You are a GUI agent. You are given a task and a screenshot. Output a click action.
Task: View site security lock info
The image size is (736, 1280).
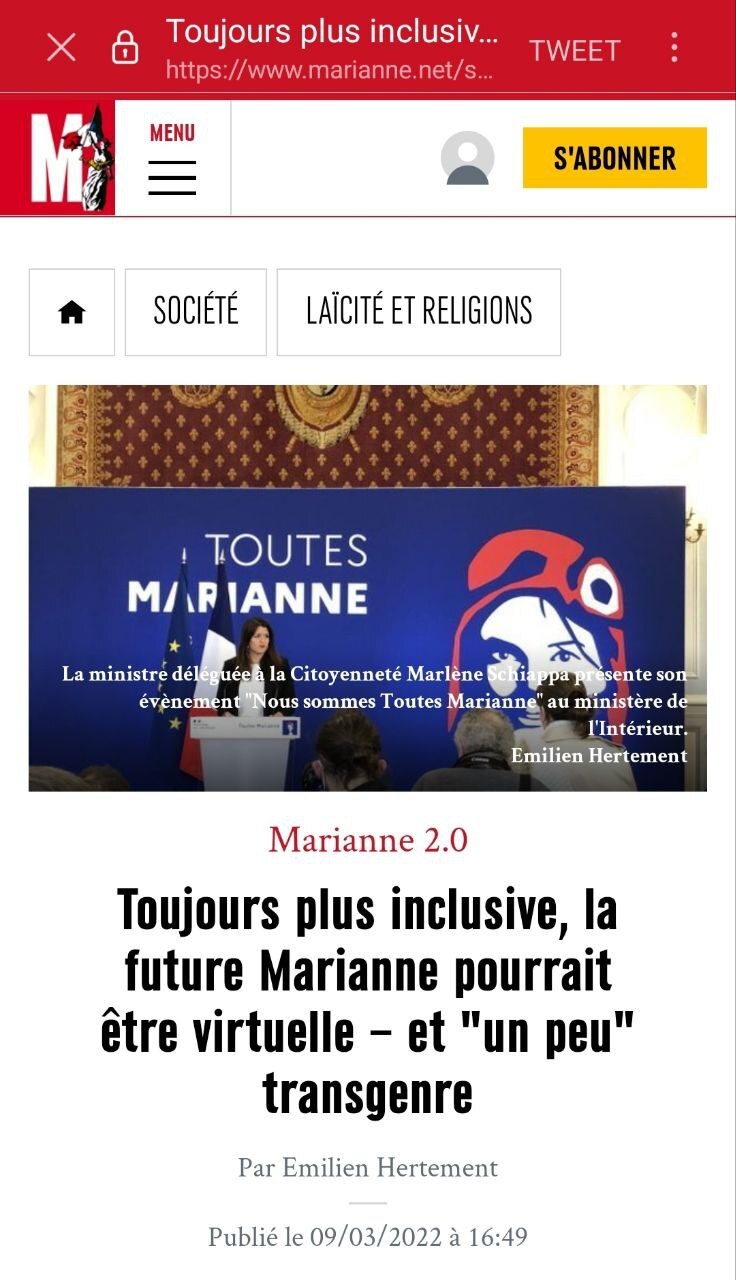[x=125, y=47]
